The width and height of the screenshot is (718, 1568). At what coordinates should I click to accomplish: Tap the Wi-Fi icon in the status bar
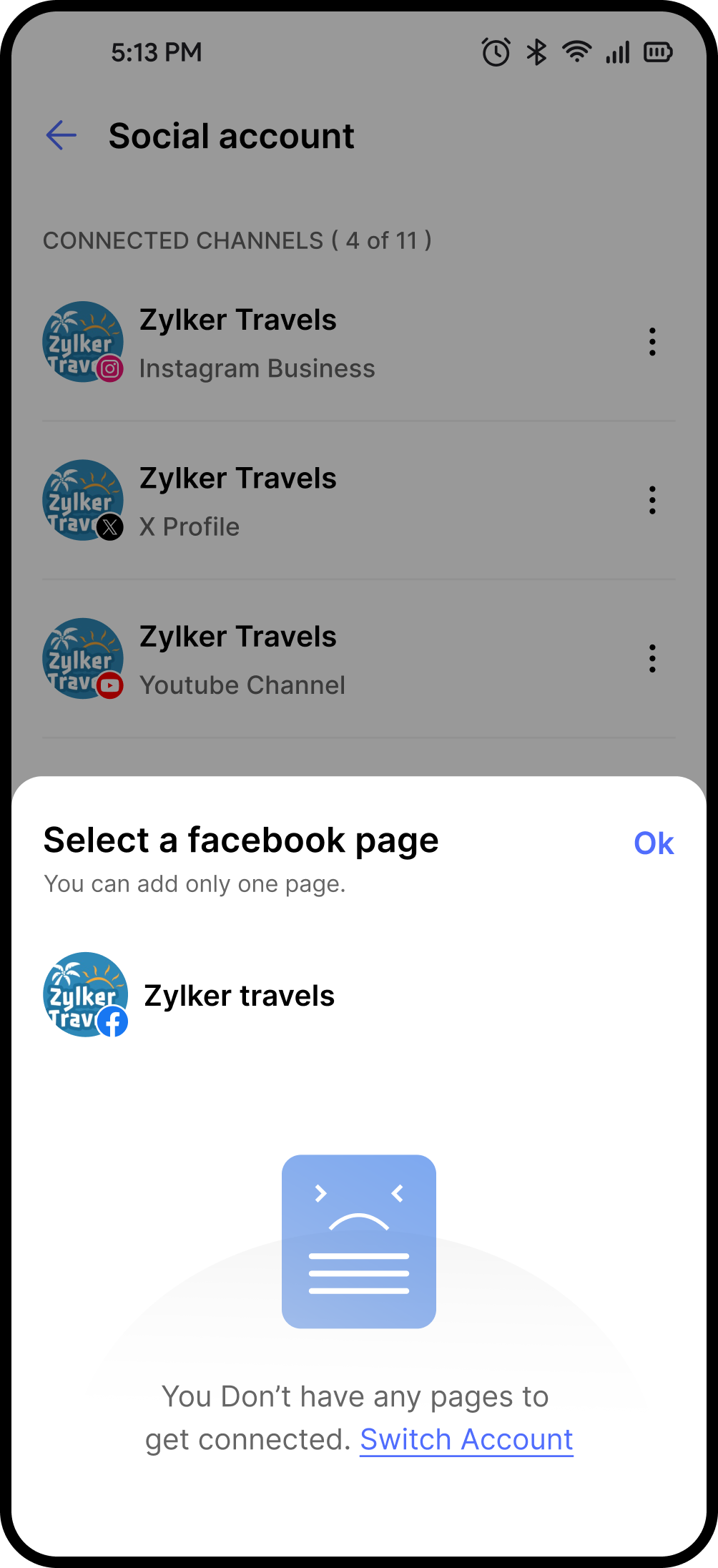576,52
